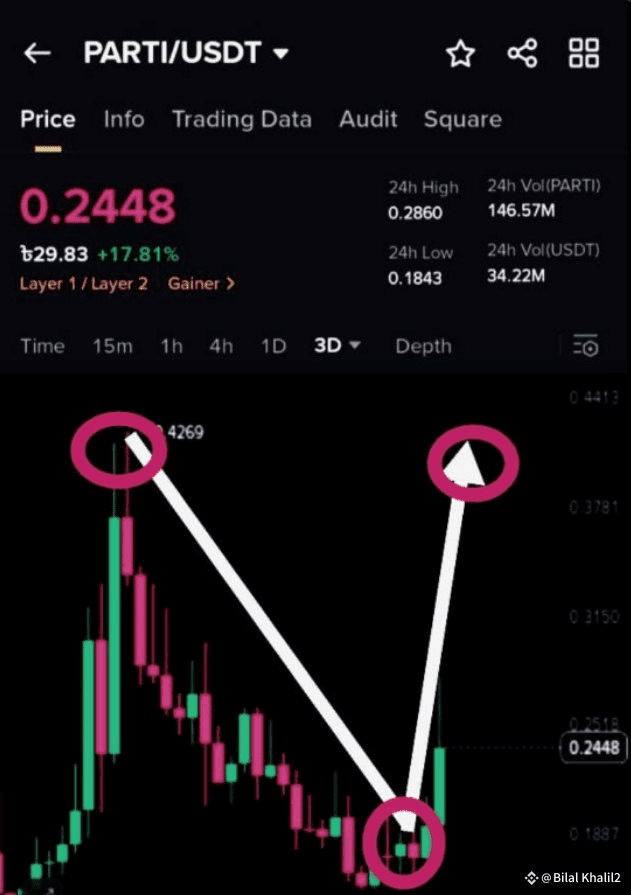Share this trading pair
This screenshot has width=631, height=895.
(x=522, y=54)
